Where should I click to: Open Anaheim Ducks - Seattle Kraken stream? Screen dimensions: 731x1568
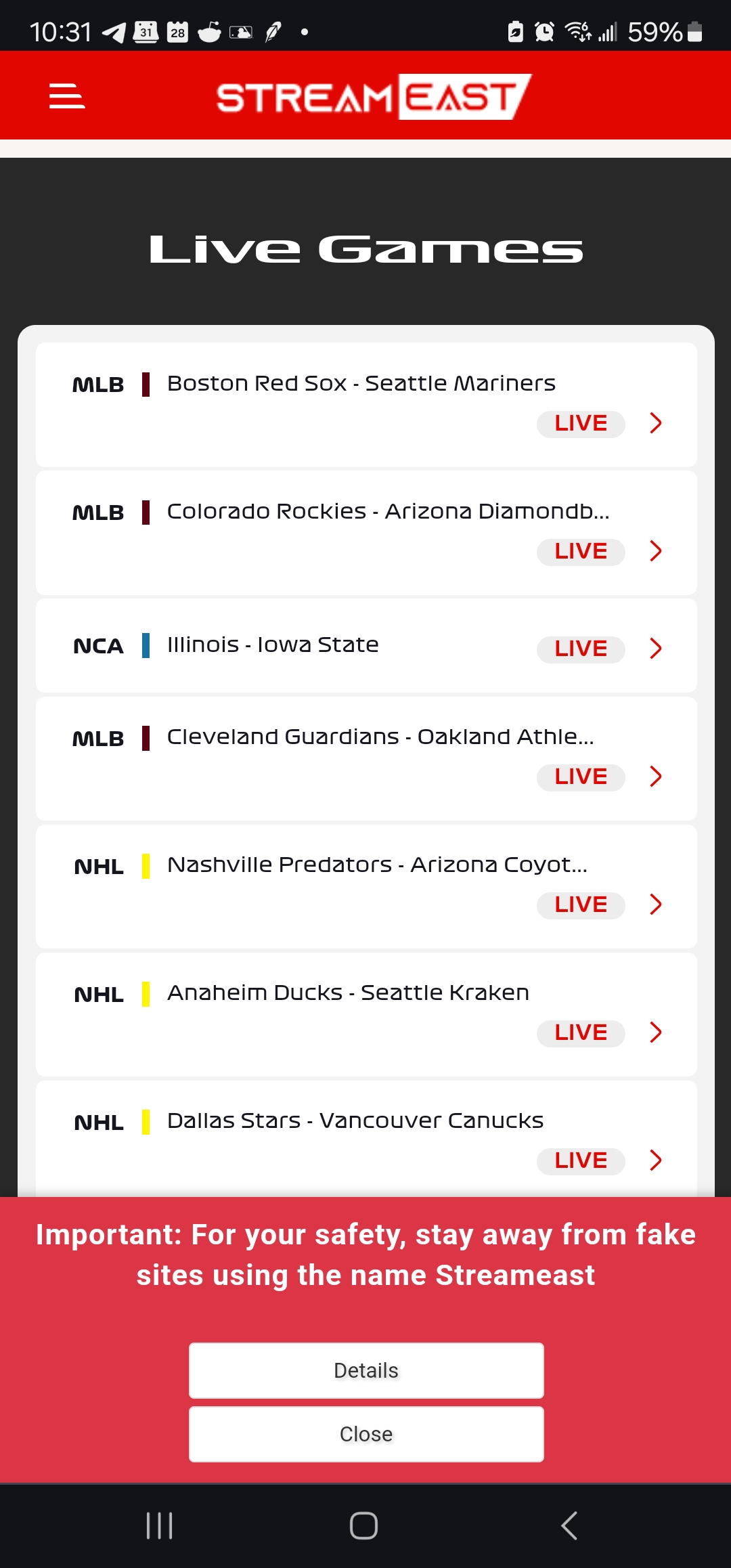(x=366, y=1014)
